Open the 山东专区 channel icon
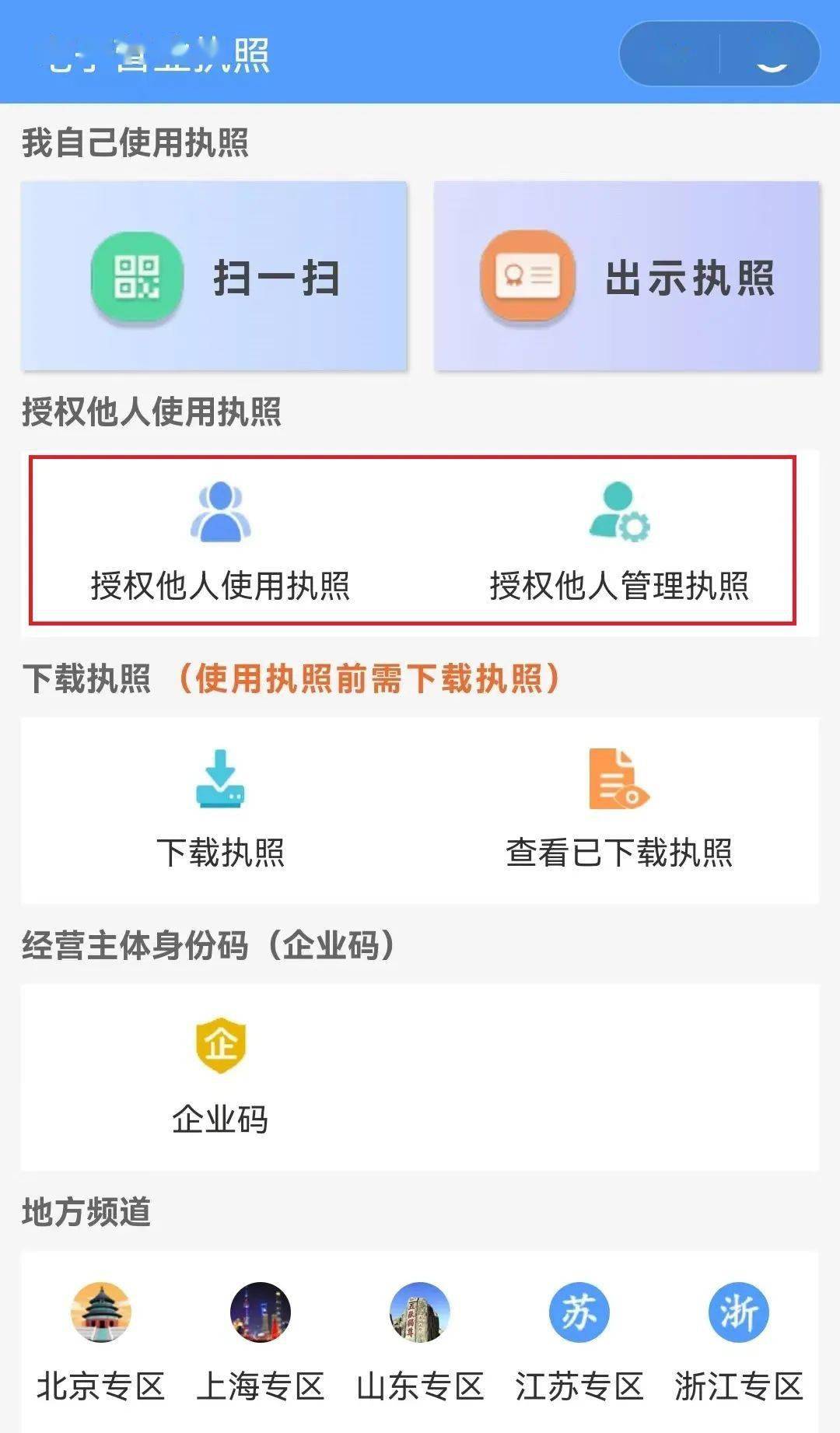Viewport: 840px width, 1433px height. [x=420, y=1312]
